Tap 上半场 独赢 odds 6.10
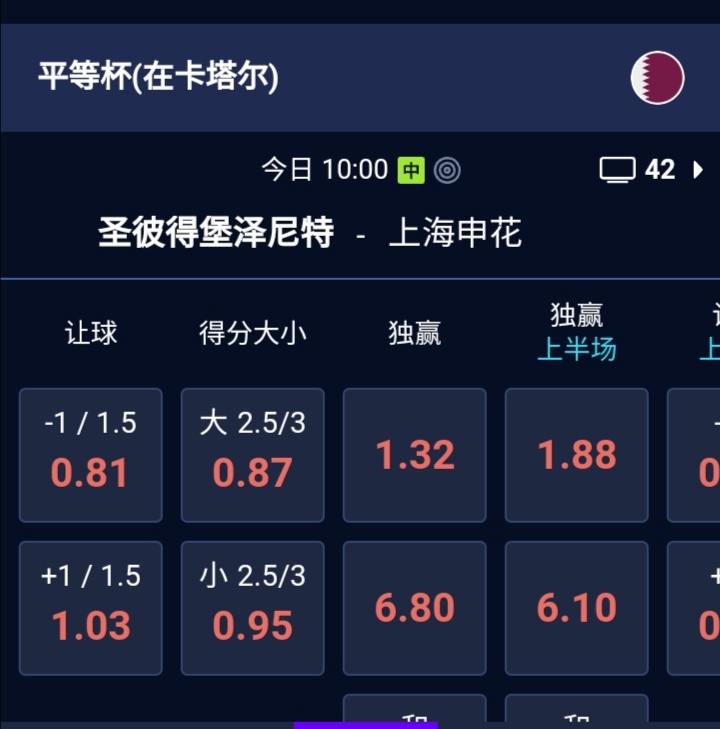 click(x=577, y=608)
